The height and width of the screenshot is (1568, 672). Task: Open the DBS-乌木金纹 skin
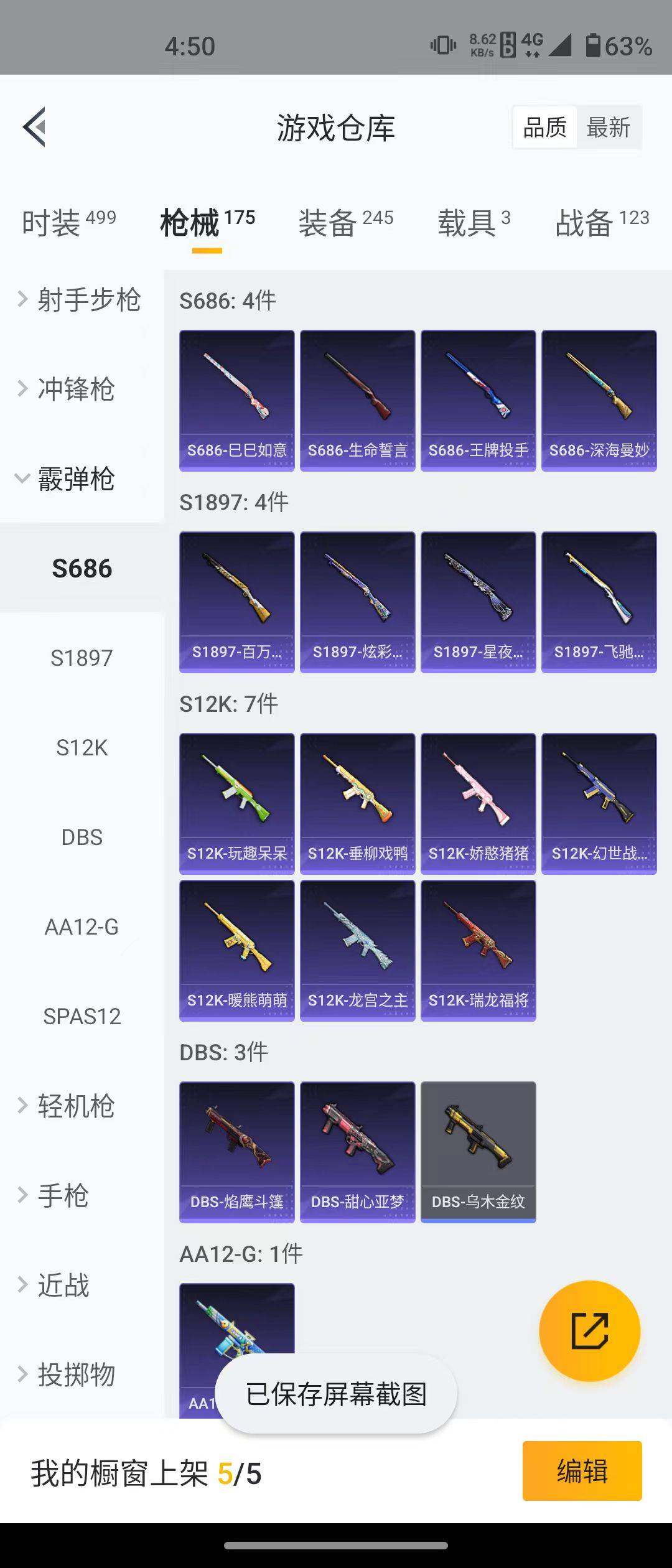click(x=478, y=1152)
